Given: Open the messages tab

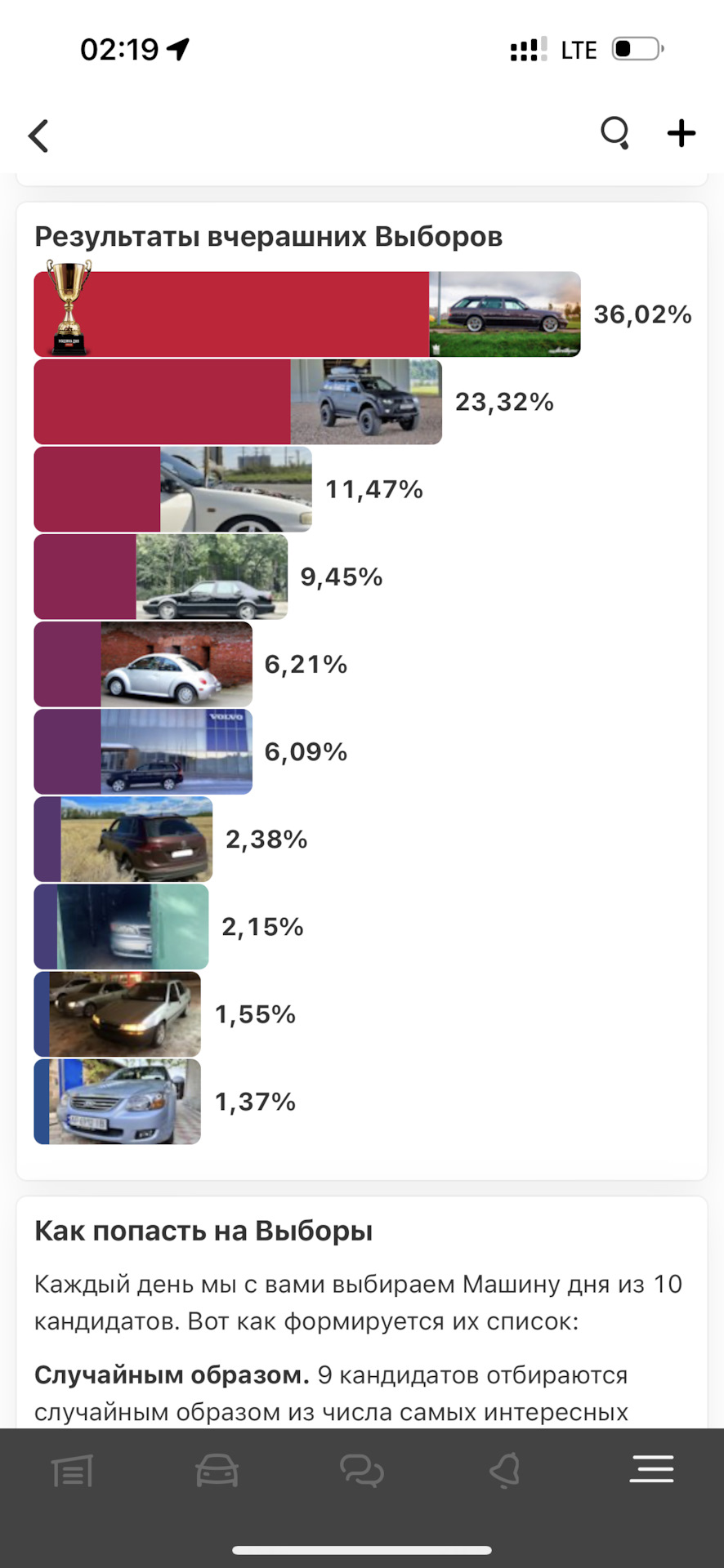Looking at the screenshot, I should [x=361, y=1472].
